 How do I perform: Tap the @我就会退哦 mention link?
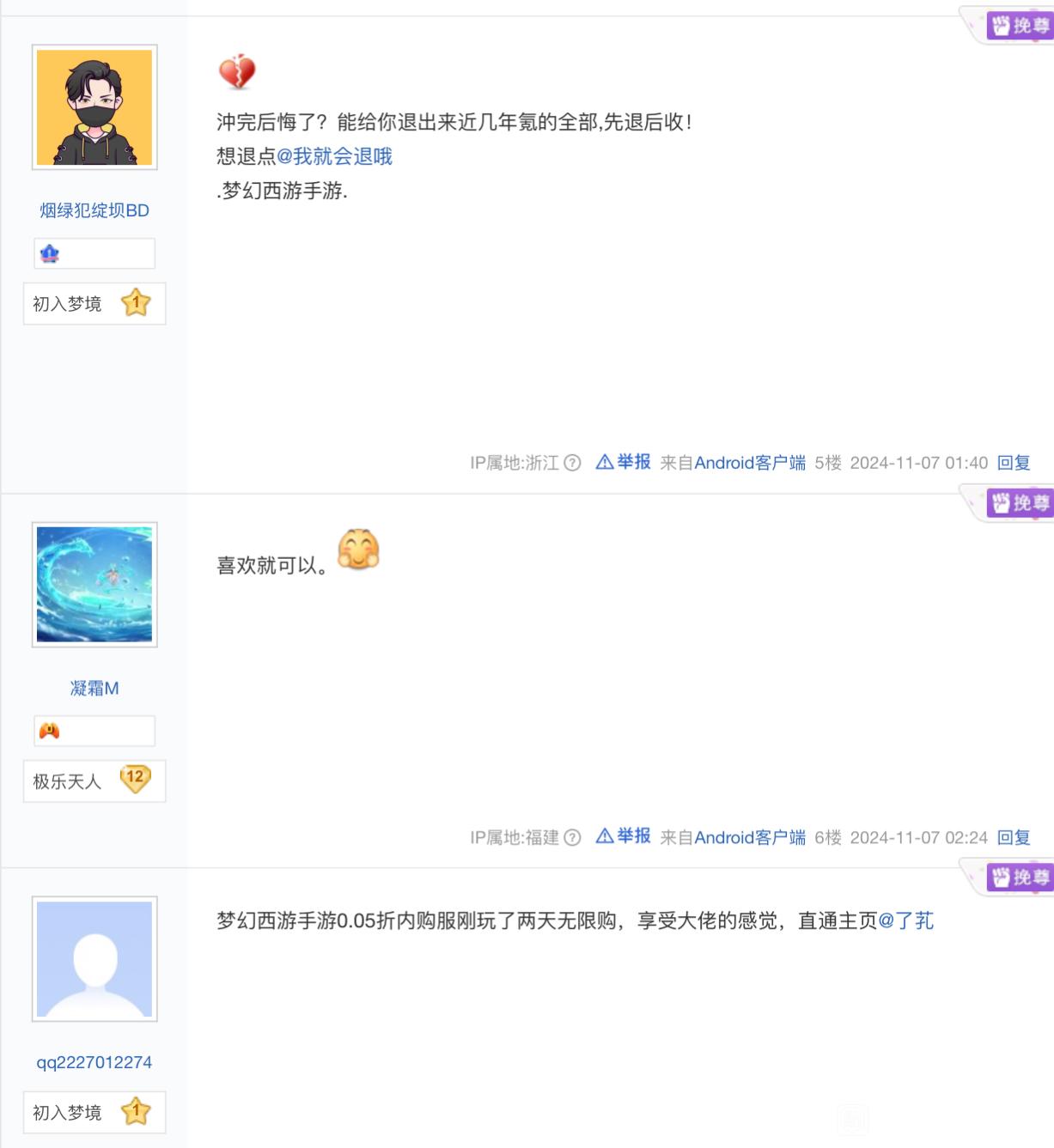[x=334, y=156]
